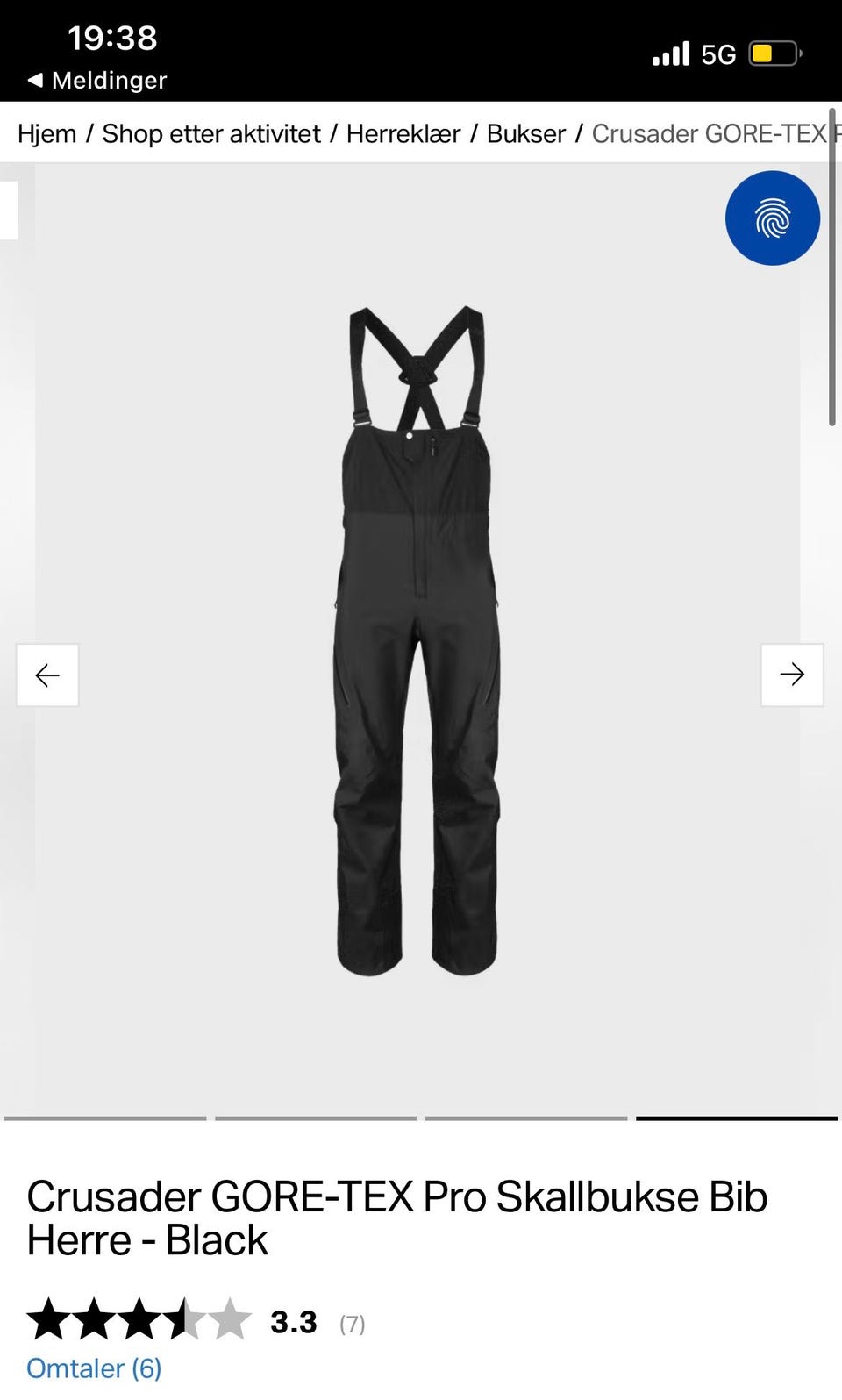Open the black bib pants product image
The height and width of the screenshot is (1400, 842).
click(417, 640)
